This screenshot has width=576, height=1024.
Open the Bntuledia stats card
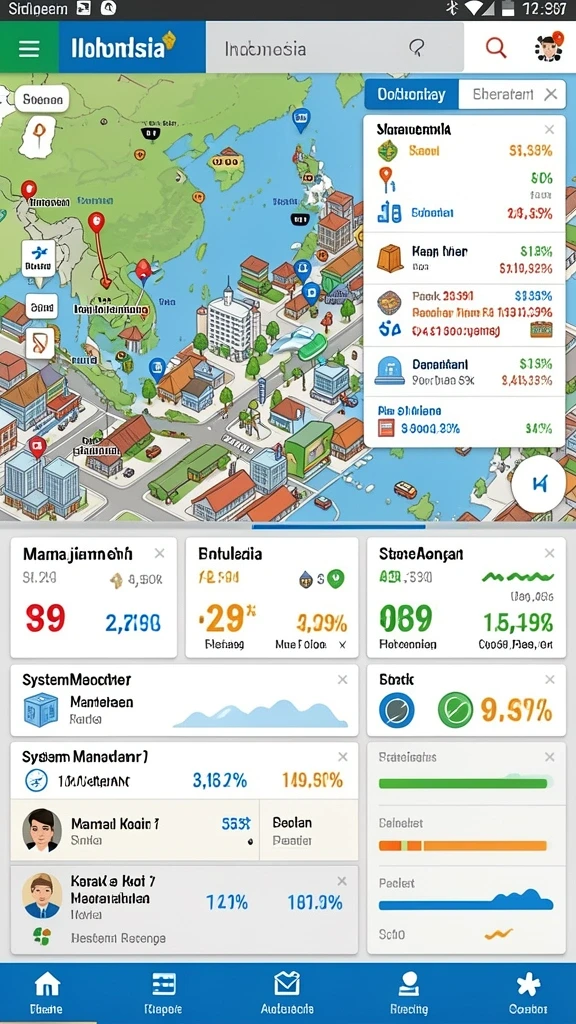272,597
